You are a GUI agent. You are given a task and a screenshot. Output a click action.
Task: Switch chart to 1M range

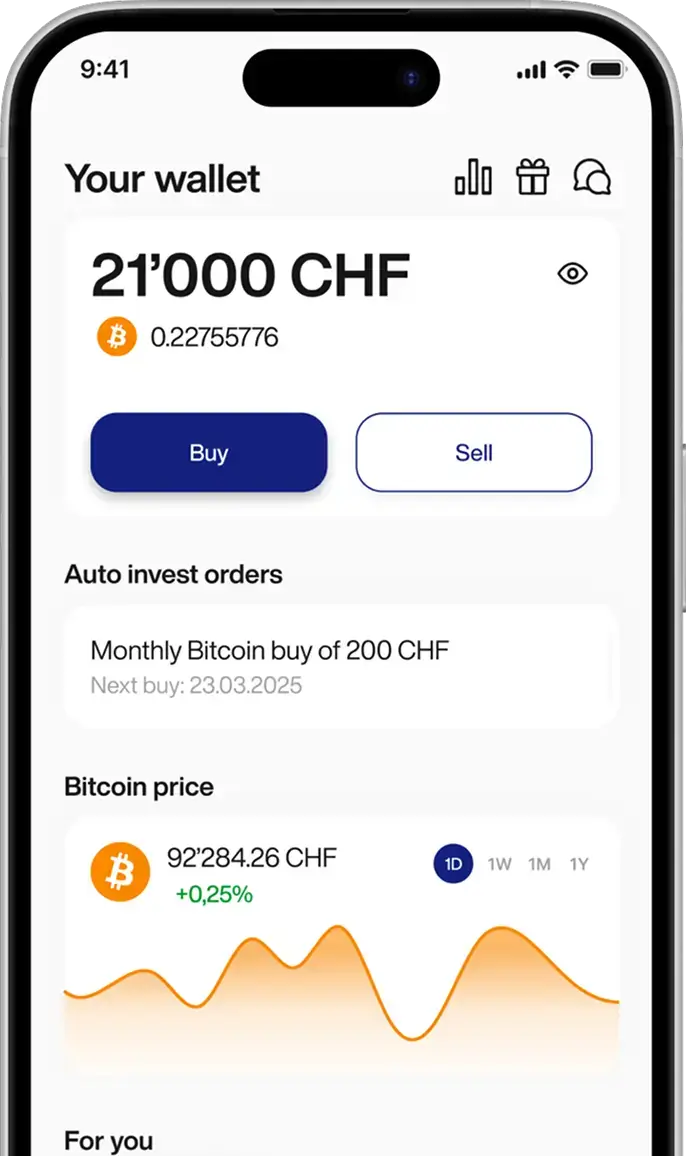tap(539, 864)
